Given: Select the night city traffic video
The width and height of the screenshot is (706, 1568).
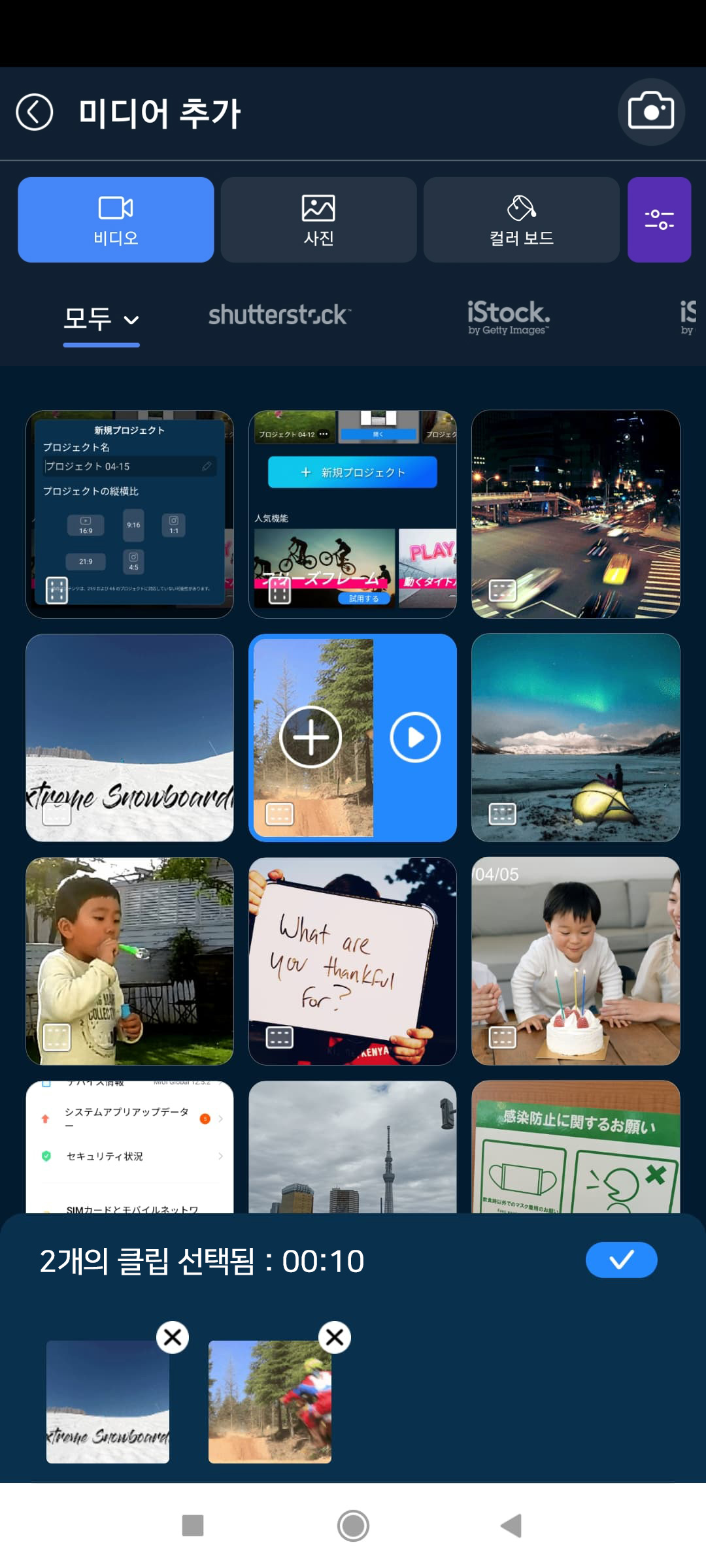Looking at the screenshot, I should 575,514.
